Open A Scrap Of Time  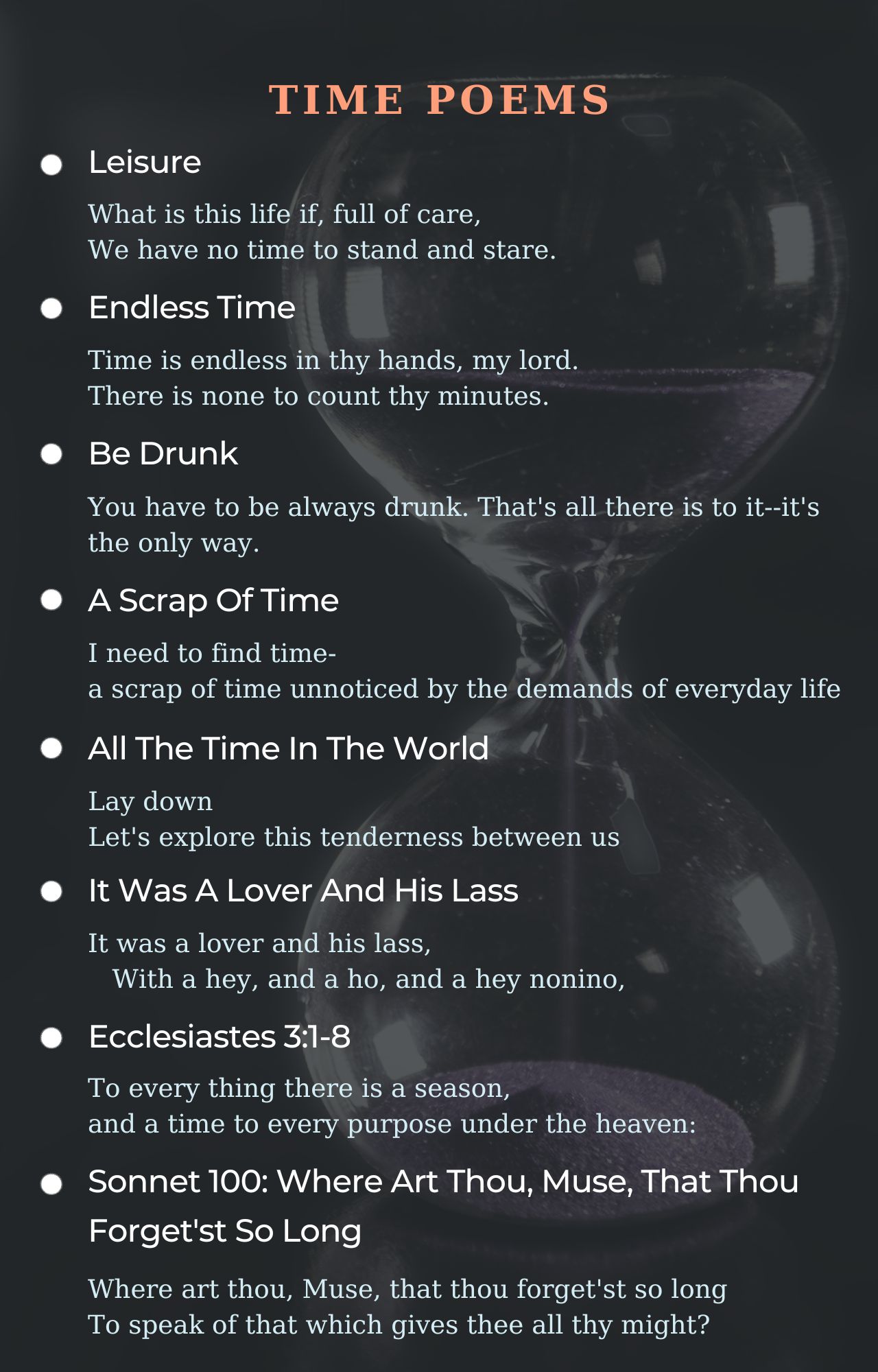point(213,601)
